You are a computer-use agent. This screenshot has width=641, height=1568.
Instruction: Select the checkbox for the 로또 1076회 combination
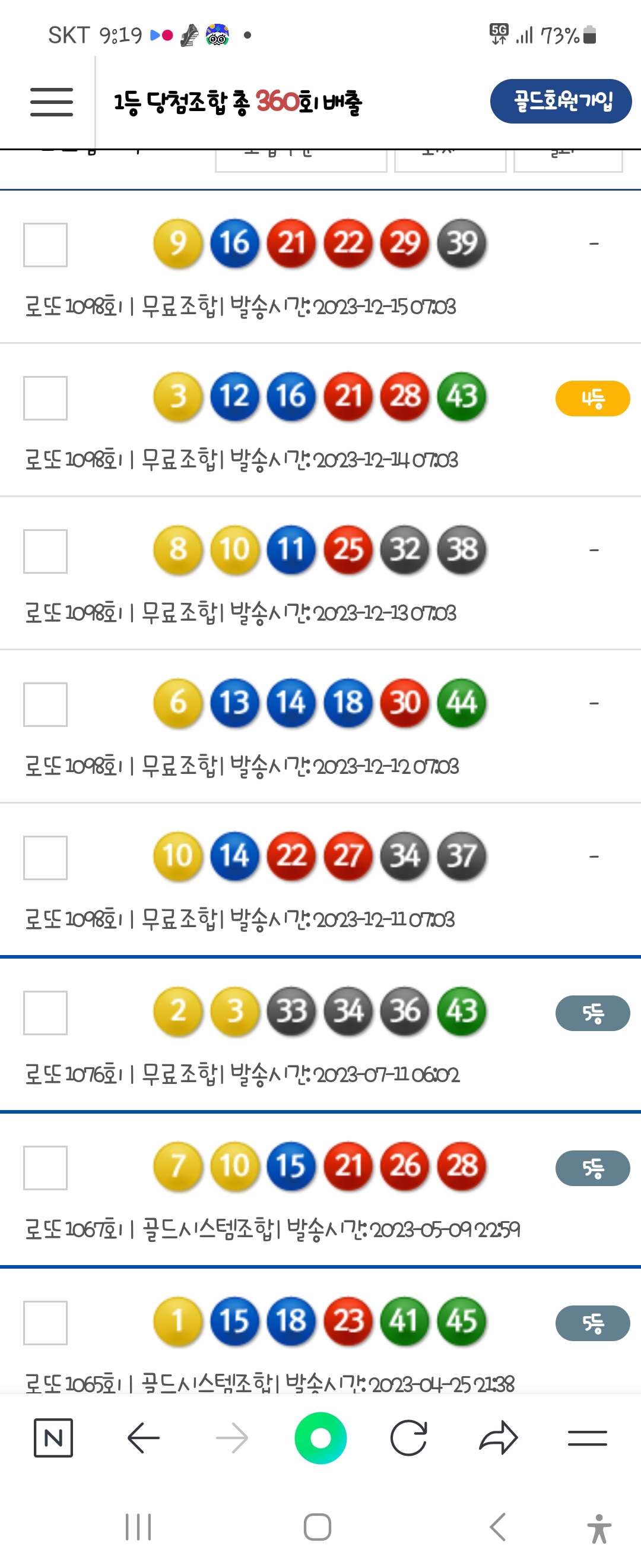45,1013
